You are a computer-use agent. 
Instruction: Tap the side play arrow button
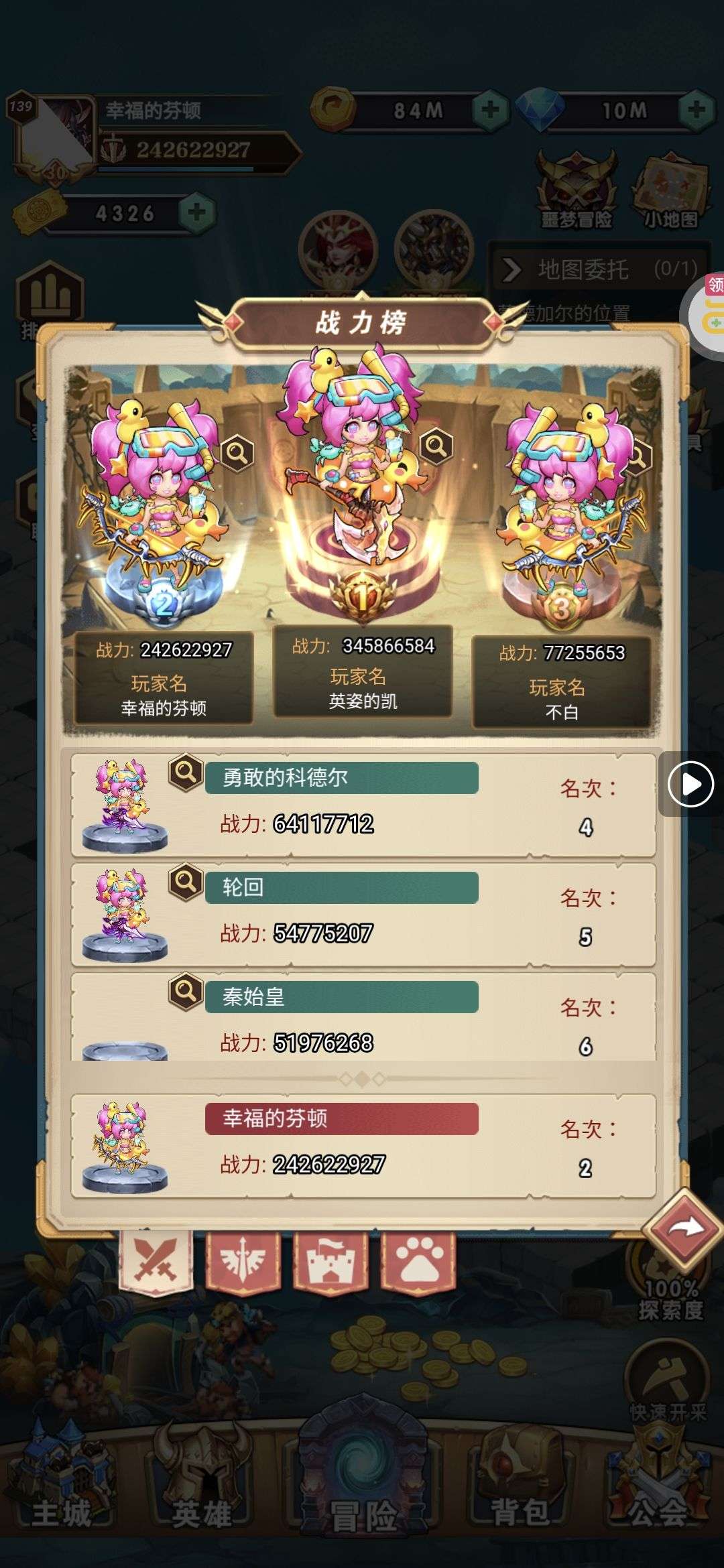point(690,784)
